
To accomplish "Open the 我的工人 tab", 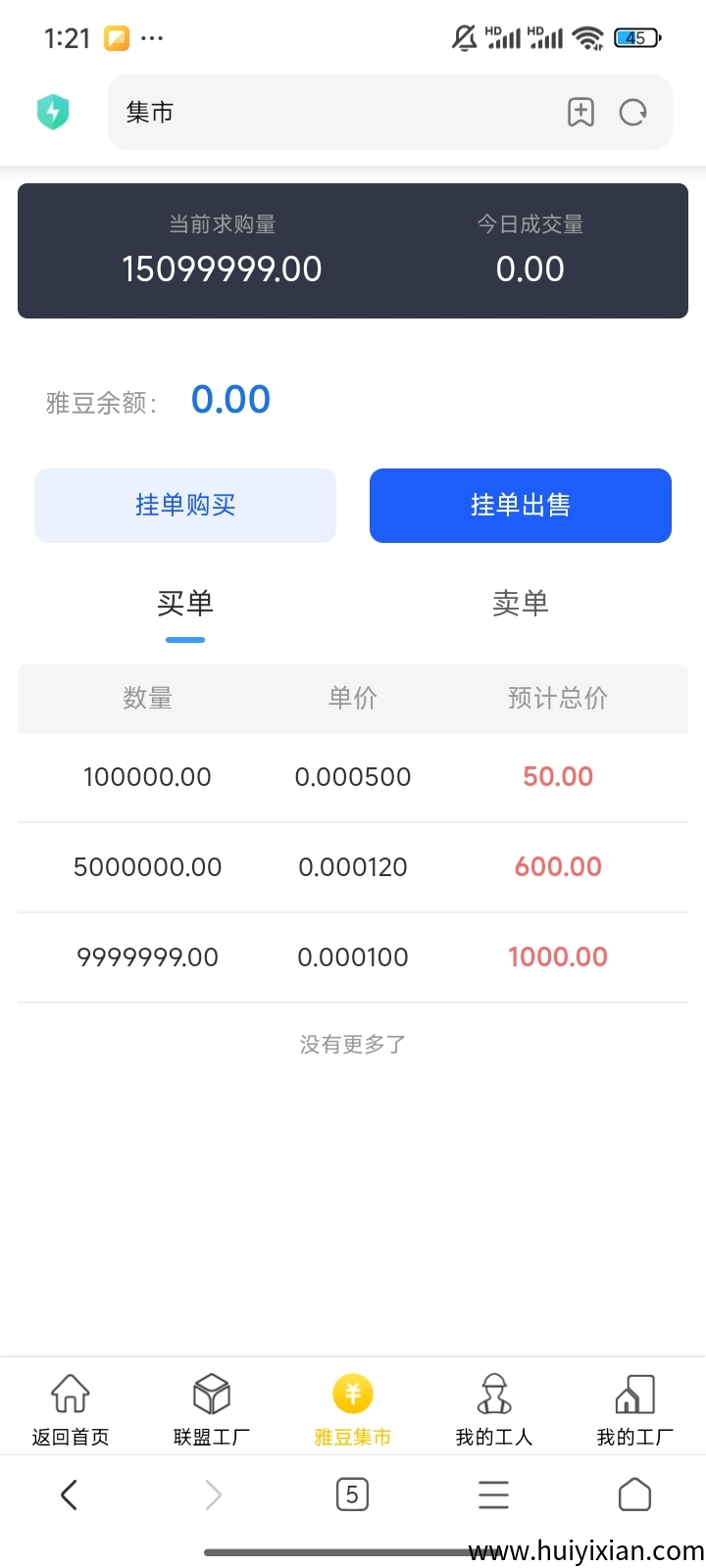I will (x=494, y=1409).
